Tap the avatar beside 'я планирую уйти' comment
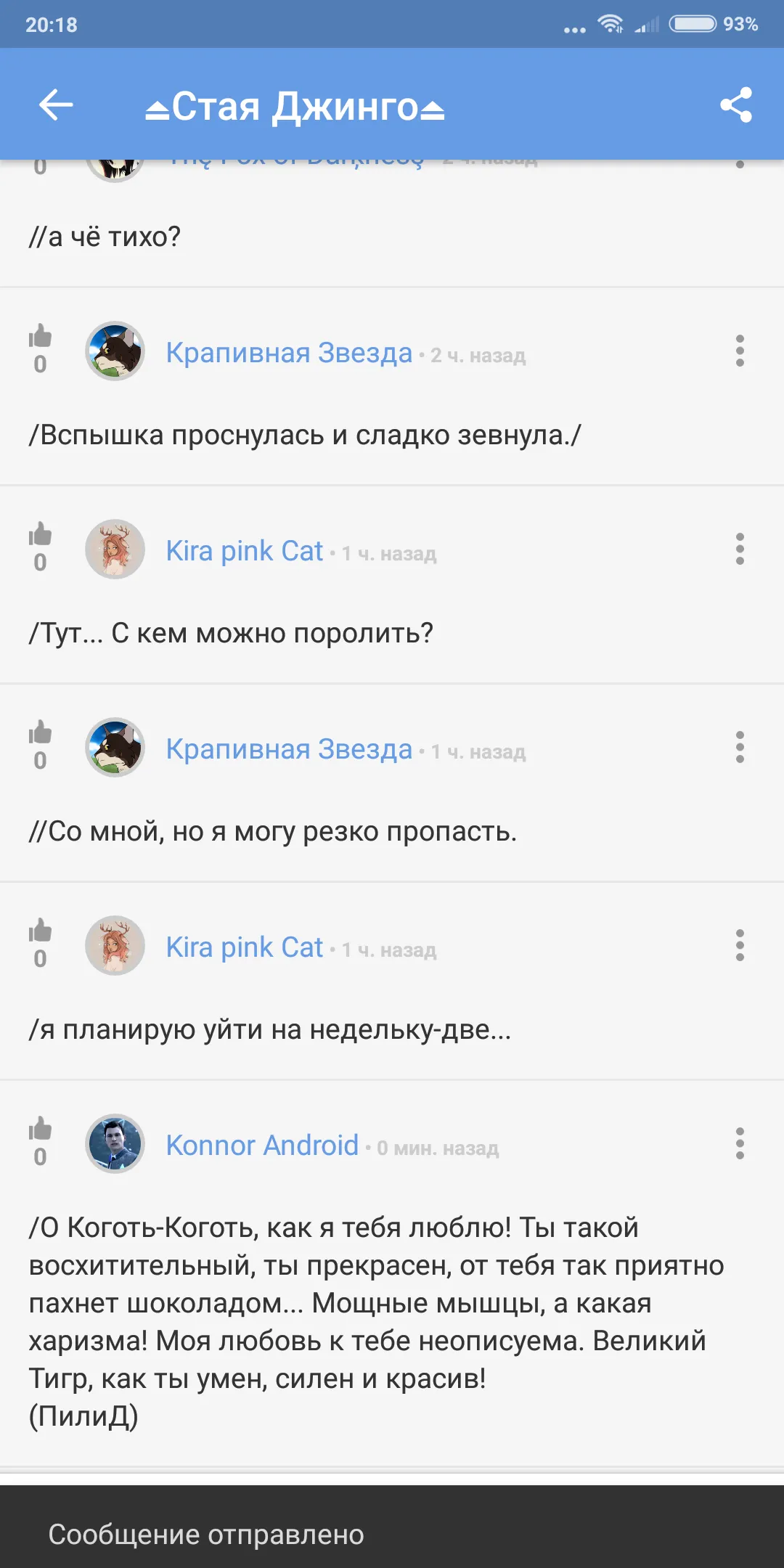This screenshot has height=1568, width=784. [x=115, y=946]
